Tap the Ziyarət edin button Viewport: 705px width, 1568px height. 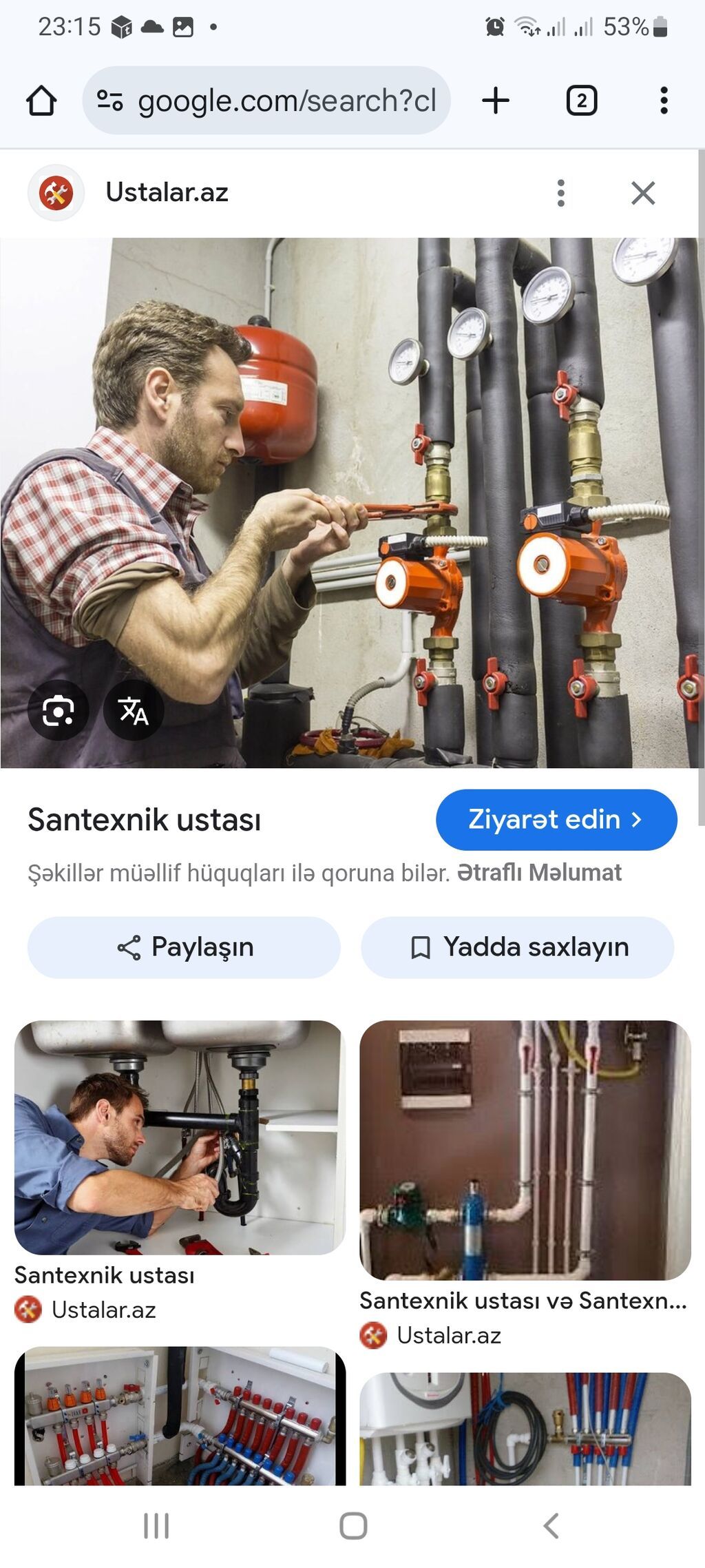tap(556, 820)
